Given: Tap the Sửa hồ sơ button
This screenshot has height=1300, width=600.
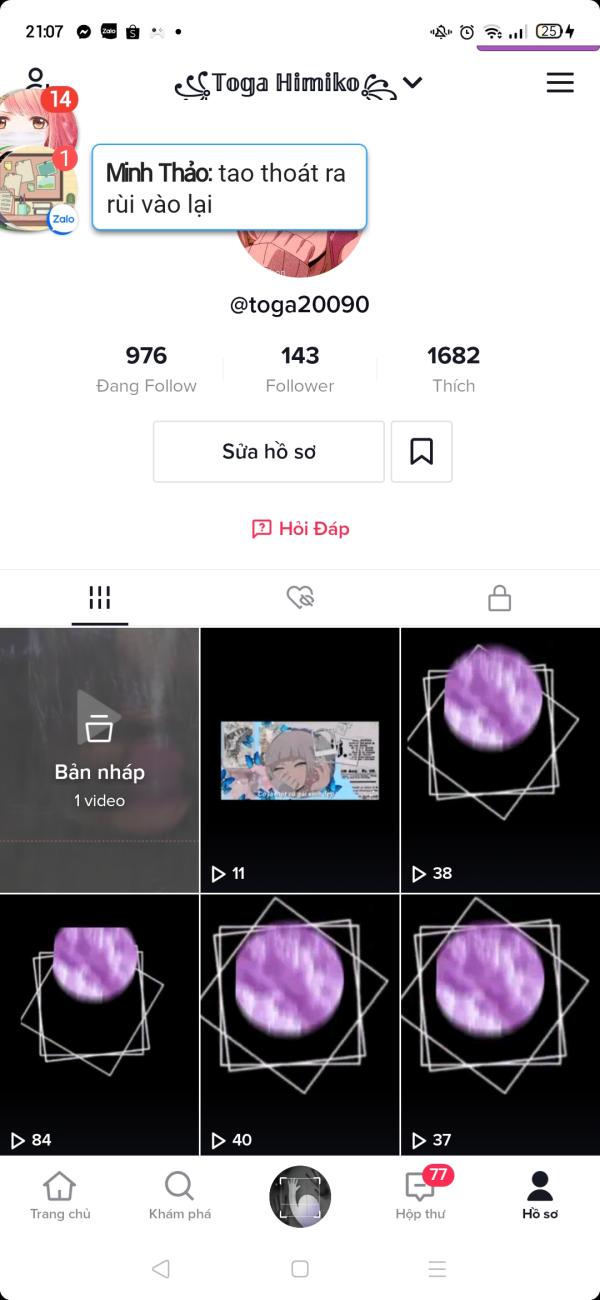Looking at the screenshot, I should tap(268, 452).
